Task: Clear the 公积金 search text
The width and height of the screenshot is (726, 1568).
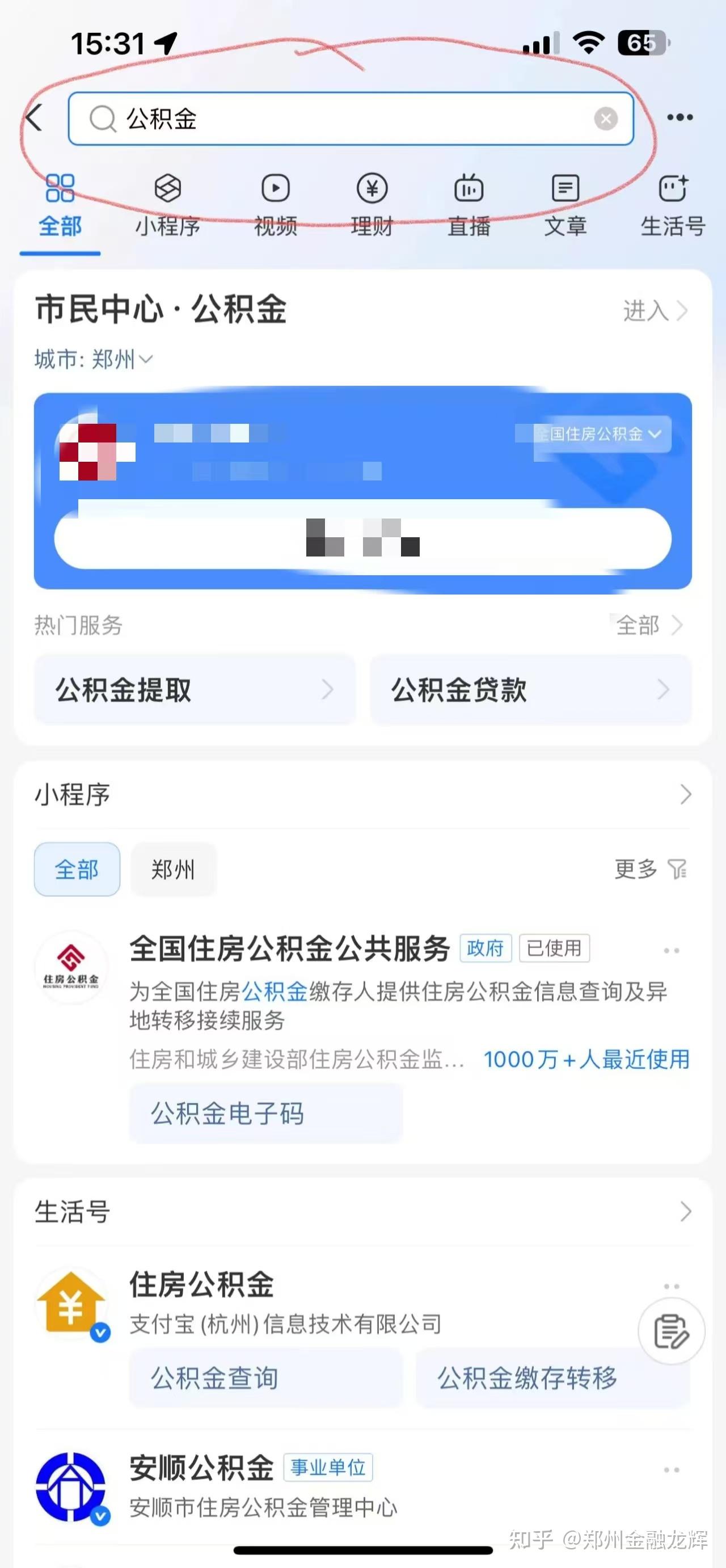Action: (606, 119)
